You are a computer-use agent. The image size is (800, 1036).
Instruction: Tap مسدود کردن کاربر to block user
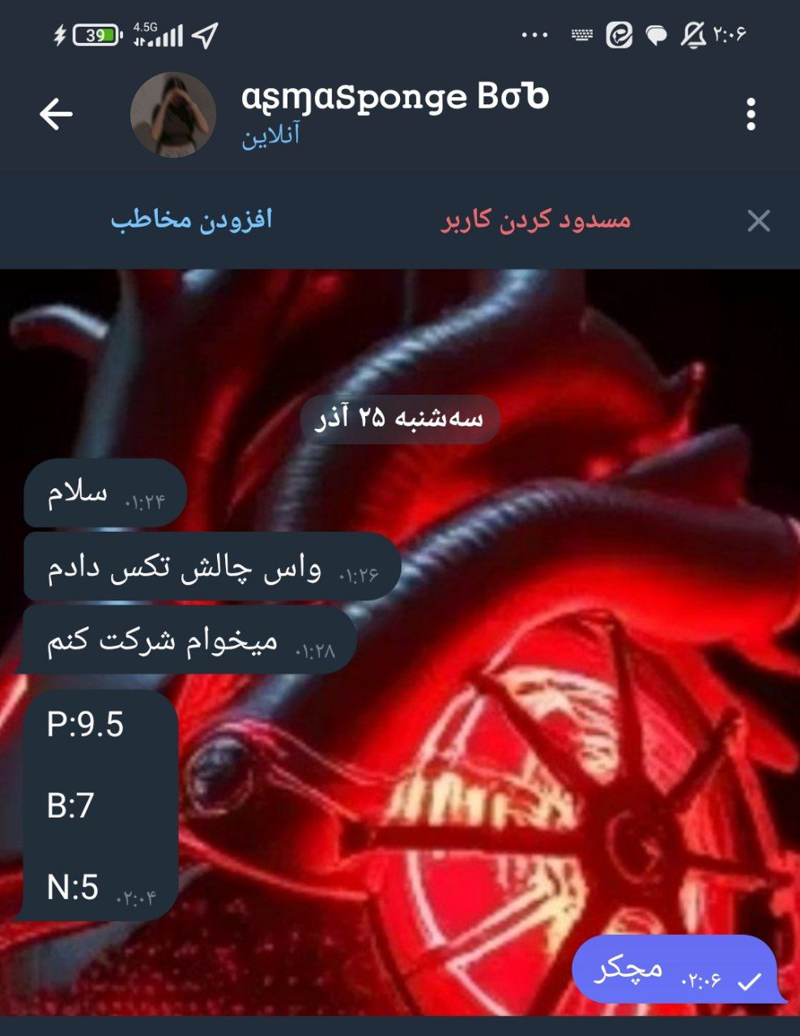pyautogui.click(x=536, y=220)
